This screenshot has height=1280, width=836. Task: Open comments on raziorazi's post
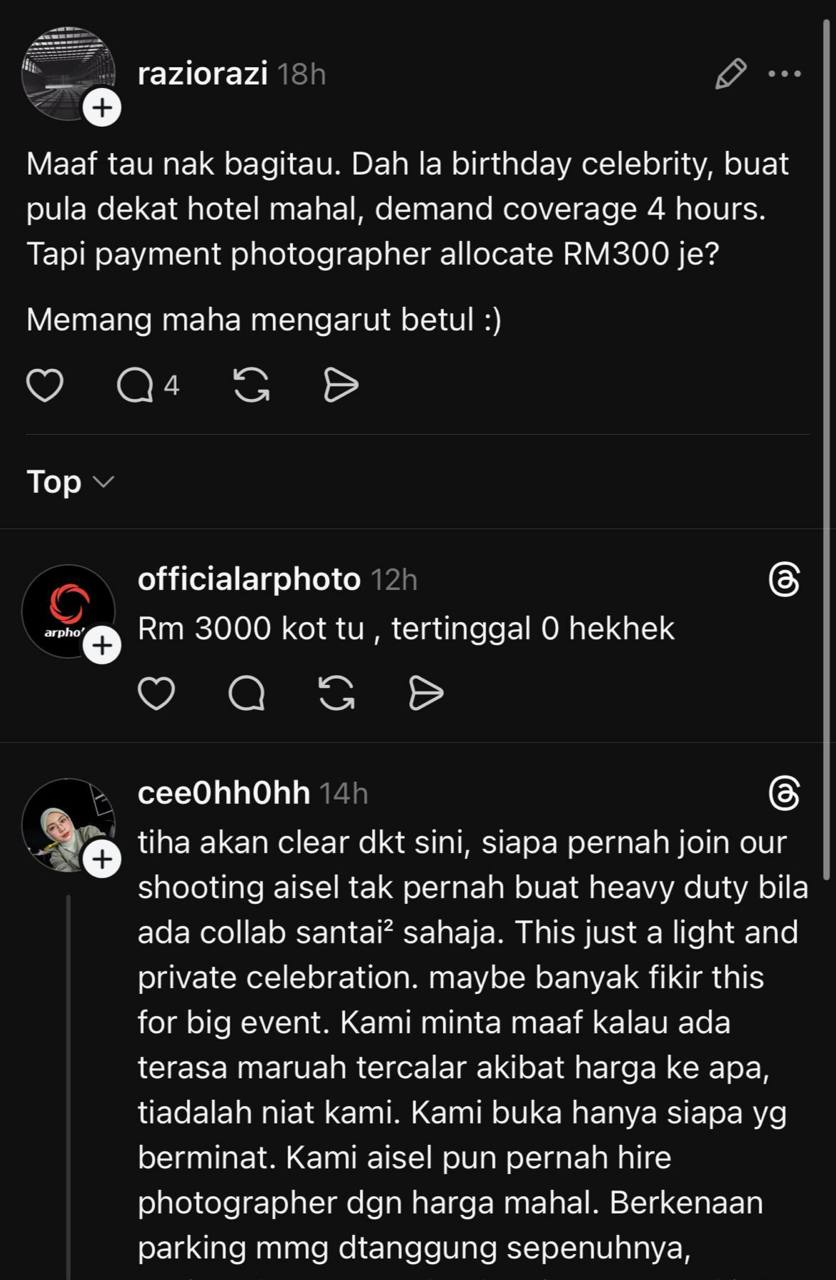[x=135, y=385]
